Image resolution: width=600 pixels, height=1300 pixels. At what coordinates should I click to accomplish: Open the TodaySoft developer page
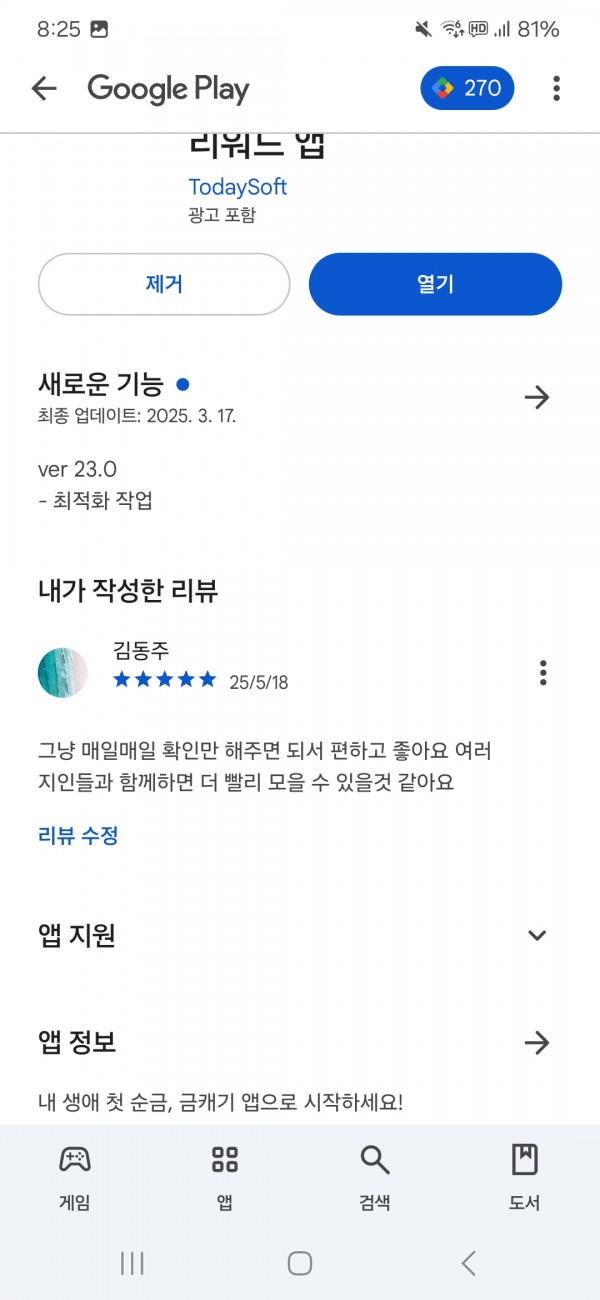238,187
